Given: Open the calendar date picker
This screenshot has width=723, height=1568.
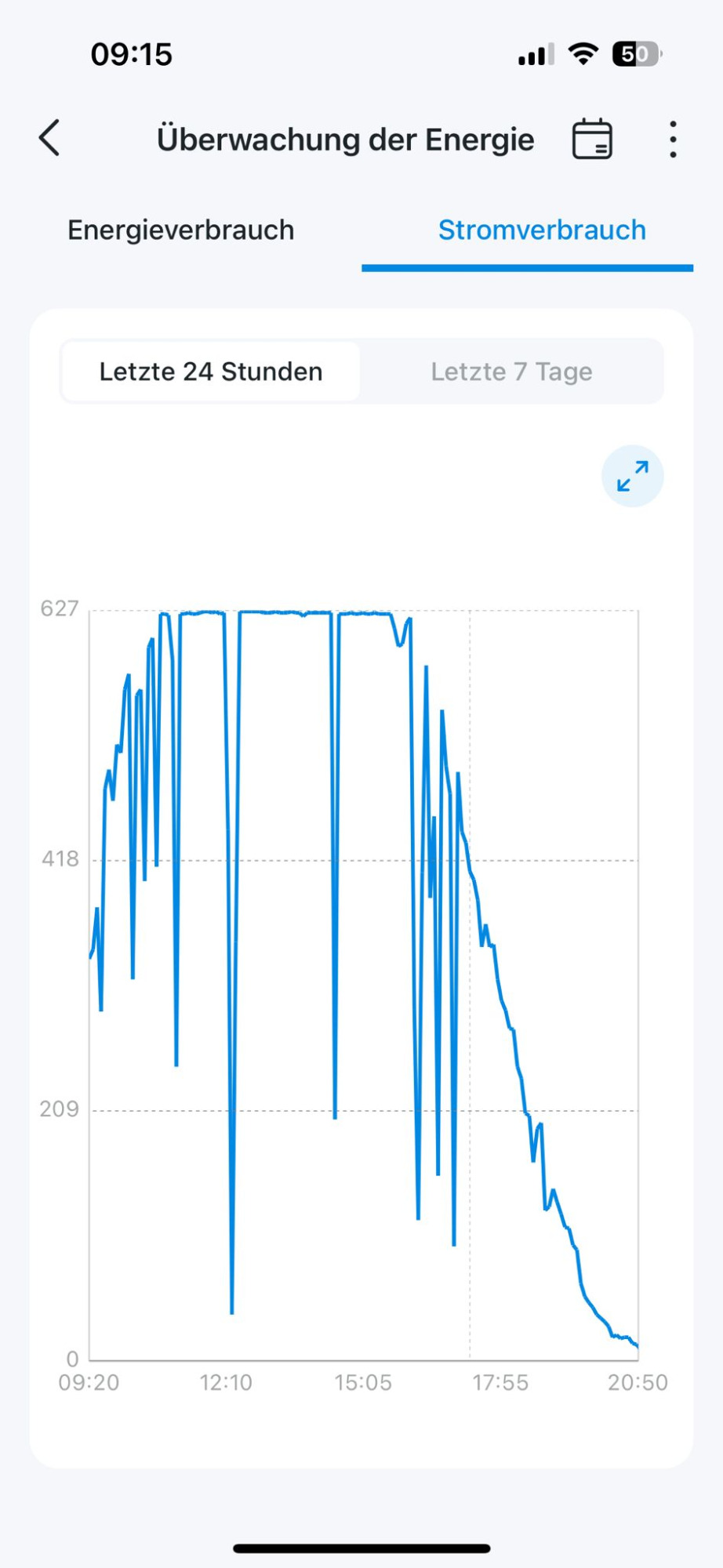Looking at the screenshot, I should 592,139.
